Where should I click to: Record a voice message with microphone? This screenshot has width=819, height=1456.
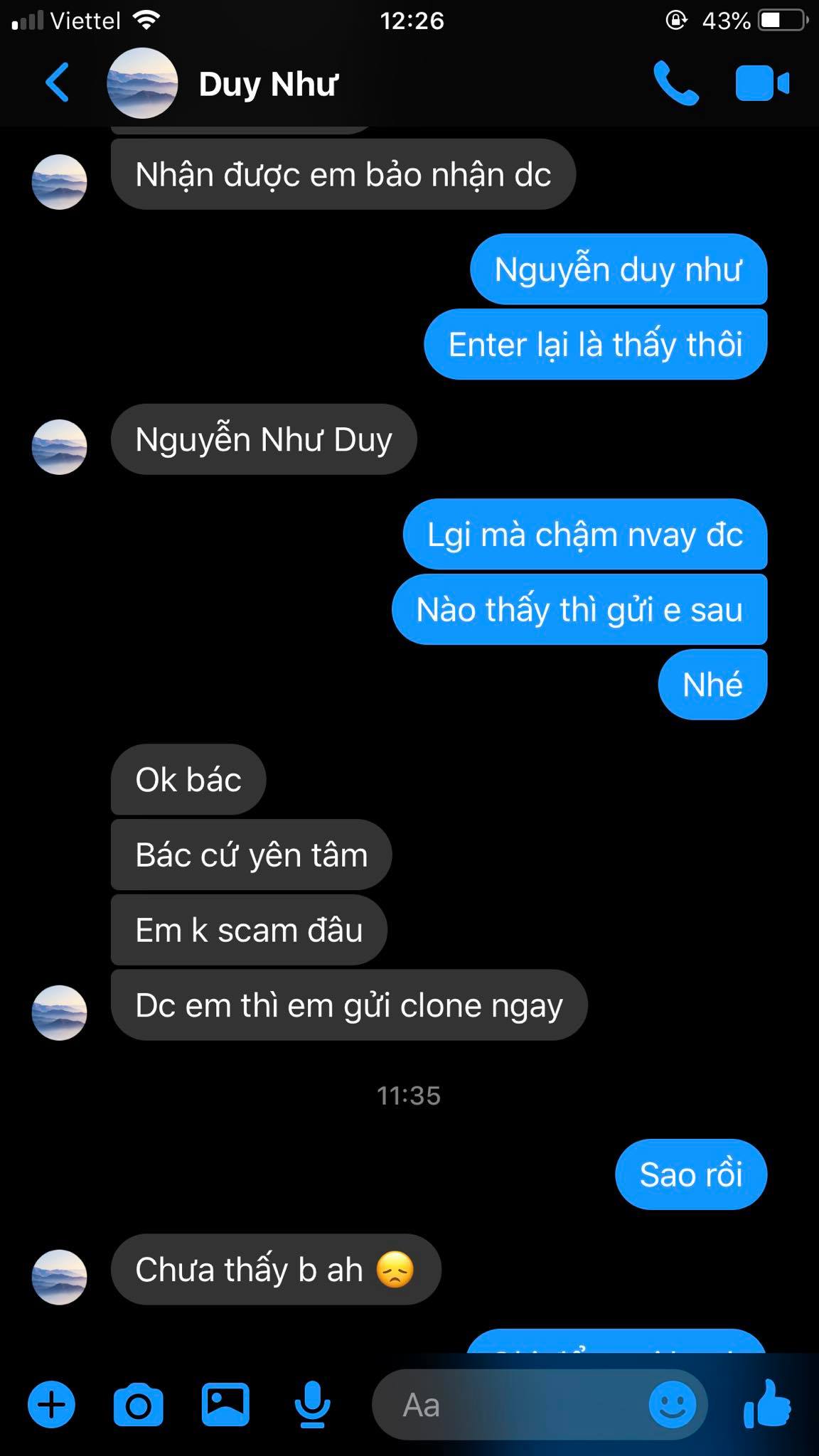312,1405
